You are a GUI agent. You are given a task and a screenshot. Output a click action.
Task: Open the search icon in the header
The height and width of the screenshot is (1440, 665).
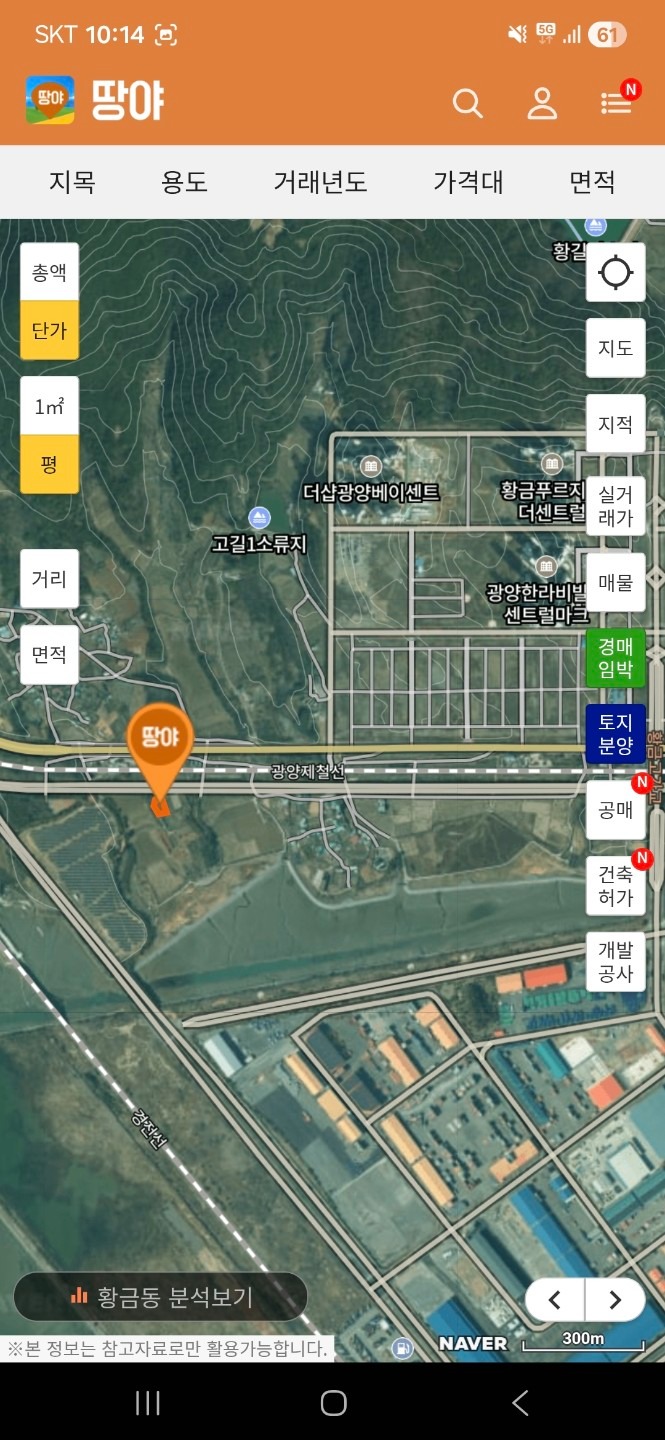point(467,103)
